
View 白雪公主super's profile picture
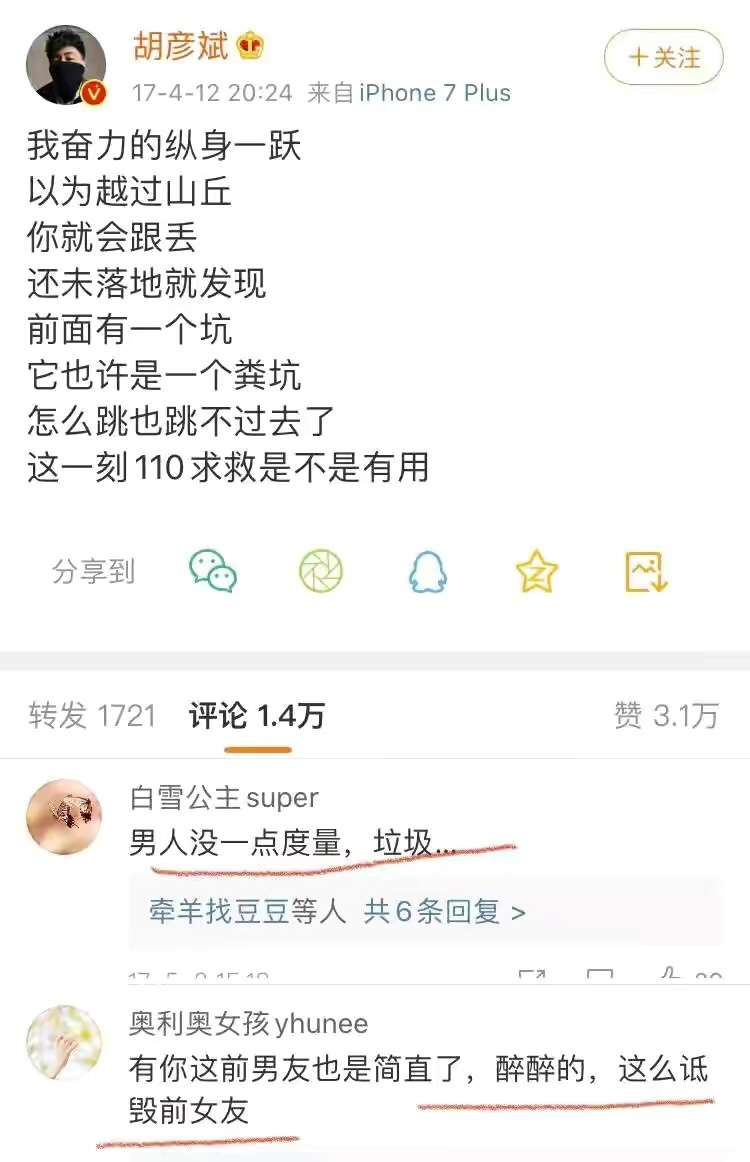click(x=64, y=817)
